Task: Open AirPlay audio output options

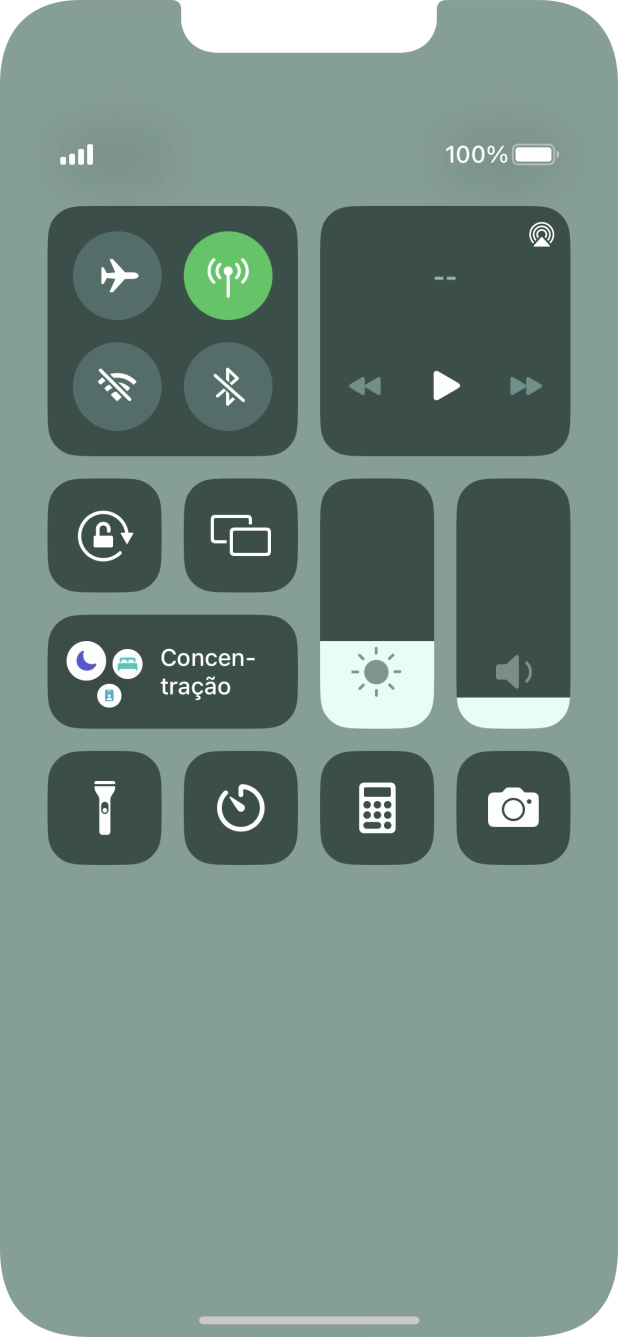Action: (x=542, y=236)
